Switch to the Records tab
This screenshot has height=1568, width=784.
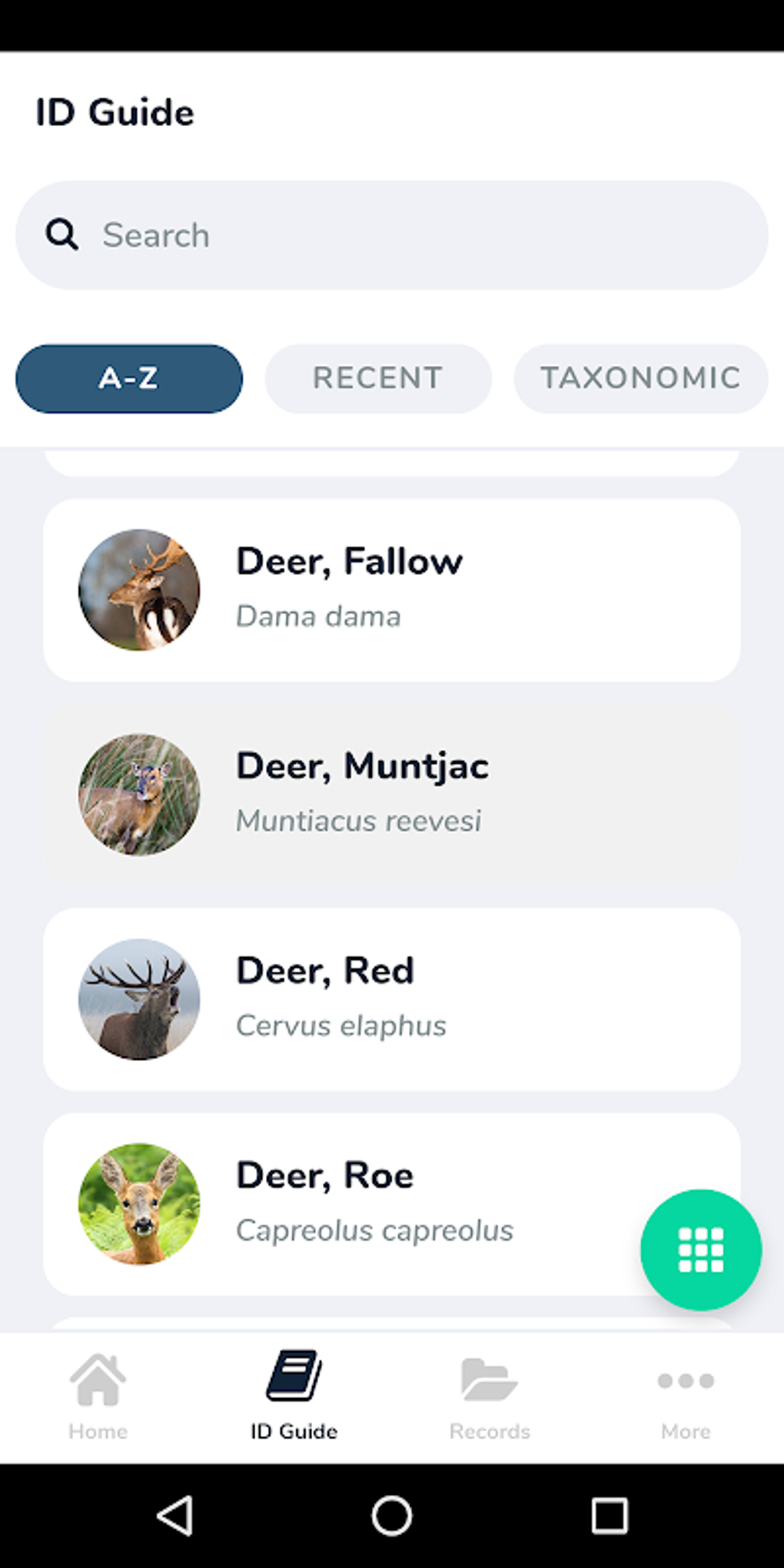click(489, 1399)
